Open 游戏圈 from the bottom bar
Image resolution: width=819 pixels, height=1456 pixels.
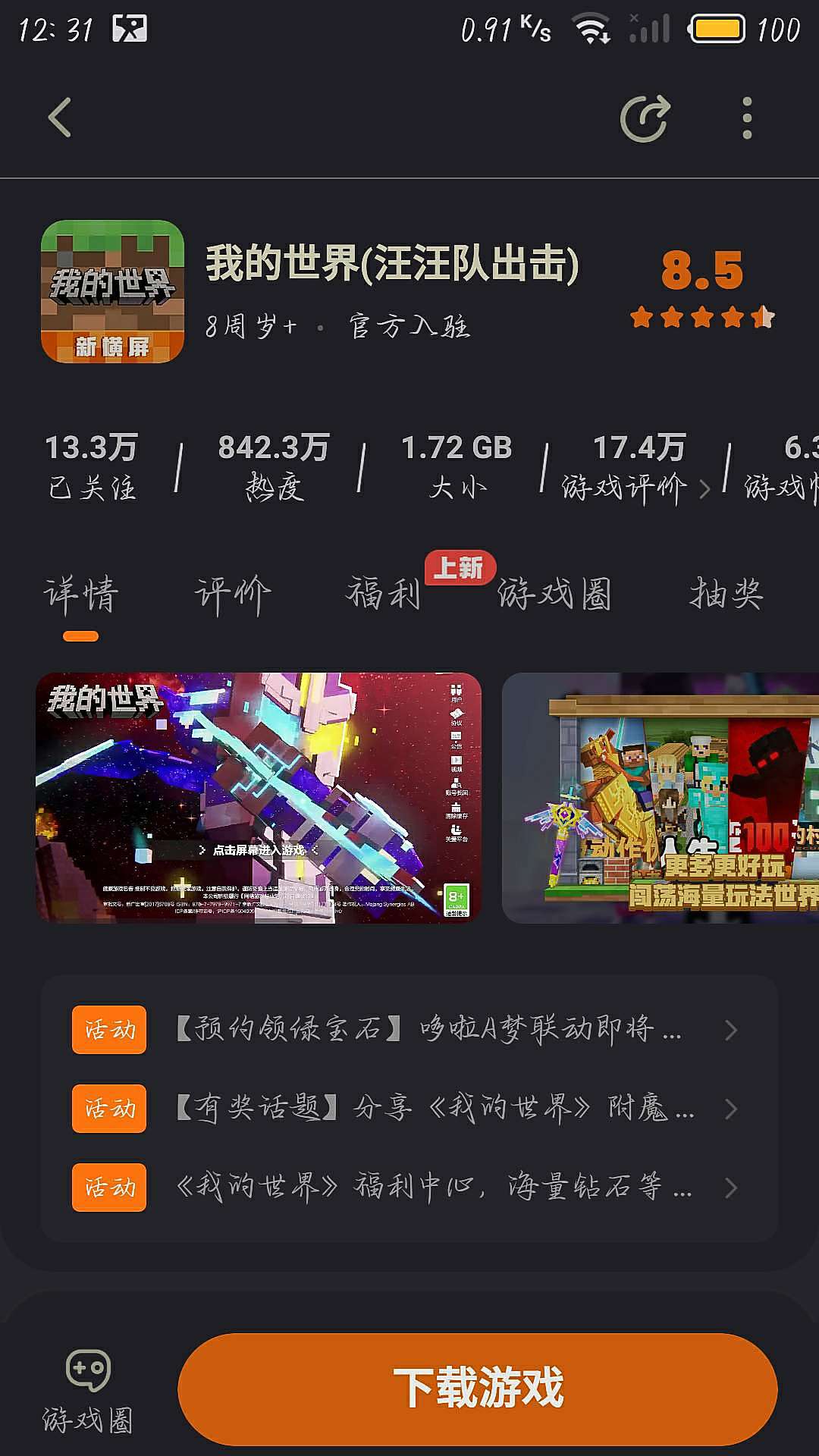point(88,1391)
